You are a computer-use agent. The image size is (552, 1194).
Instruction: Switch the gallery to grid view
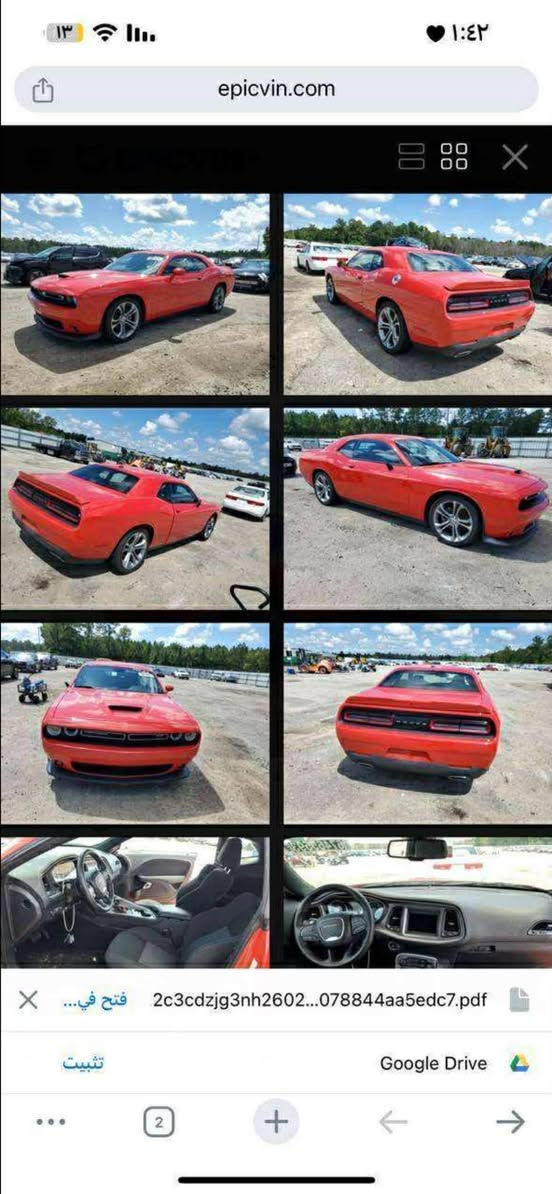[x=454, y=156]
